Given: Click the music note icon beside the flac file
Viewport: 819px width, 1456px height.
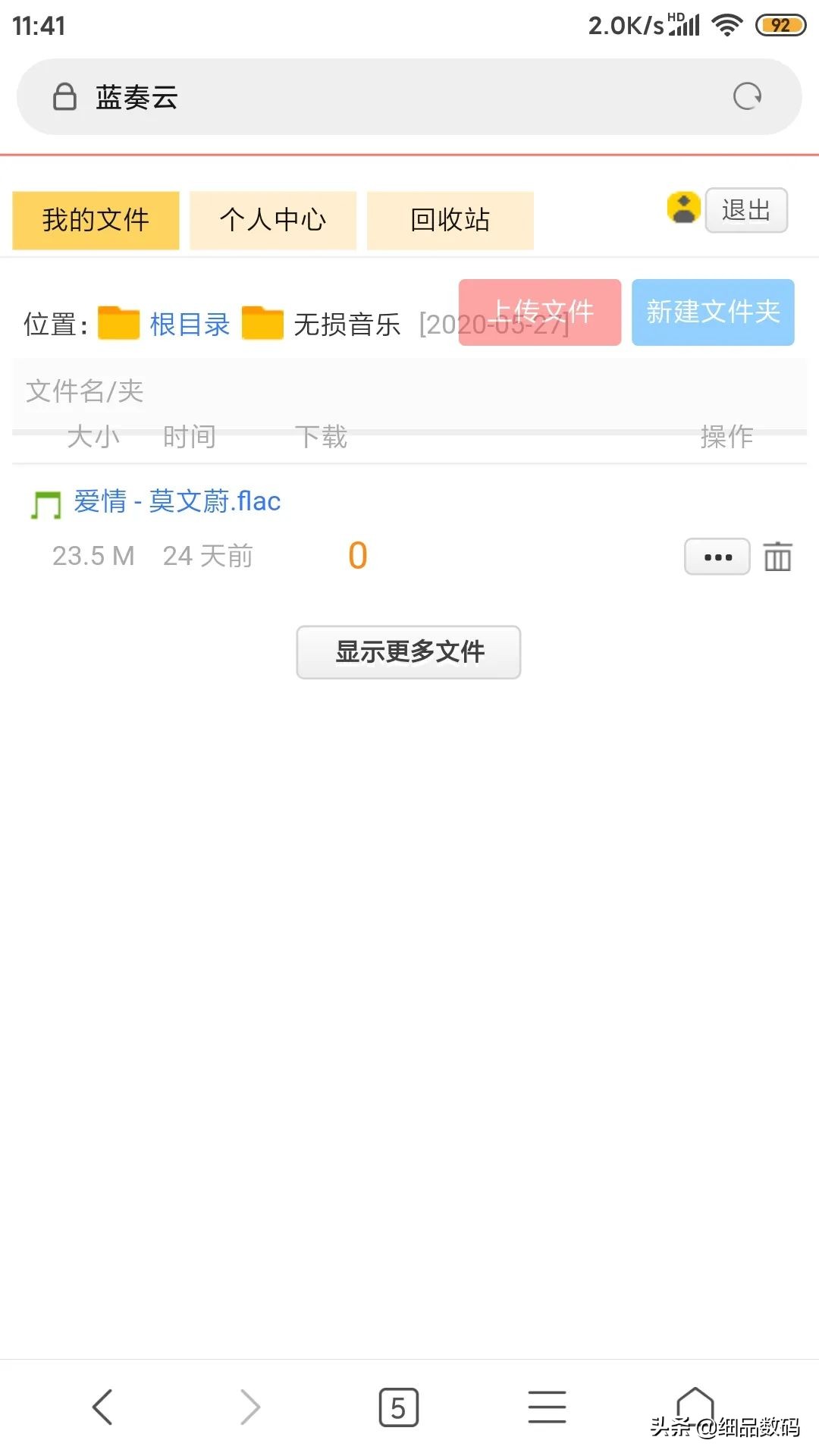Looking at the screenshot, I should point(45,500).
